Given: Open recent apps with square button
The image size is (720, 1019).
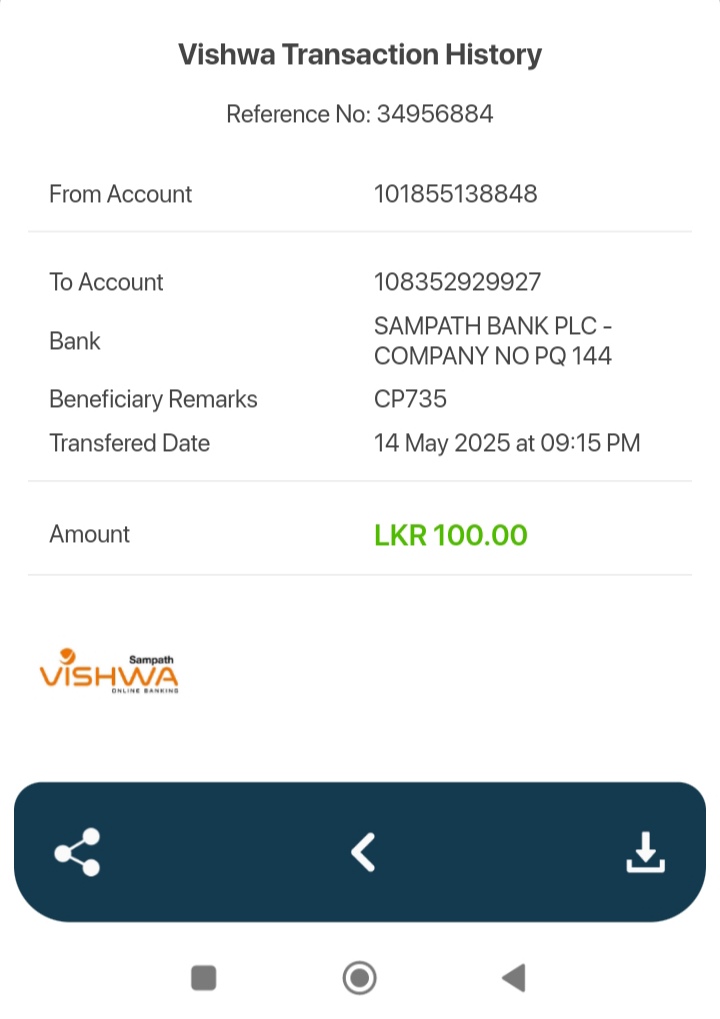Looking at the screenshot, I should pos(204,977).
